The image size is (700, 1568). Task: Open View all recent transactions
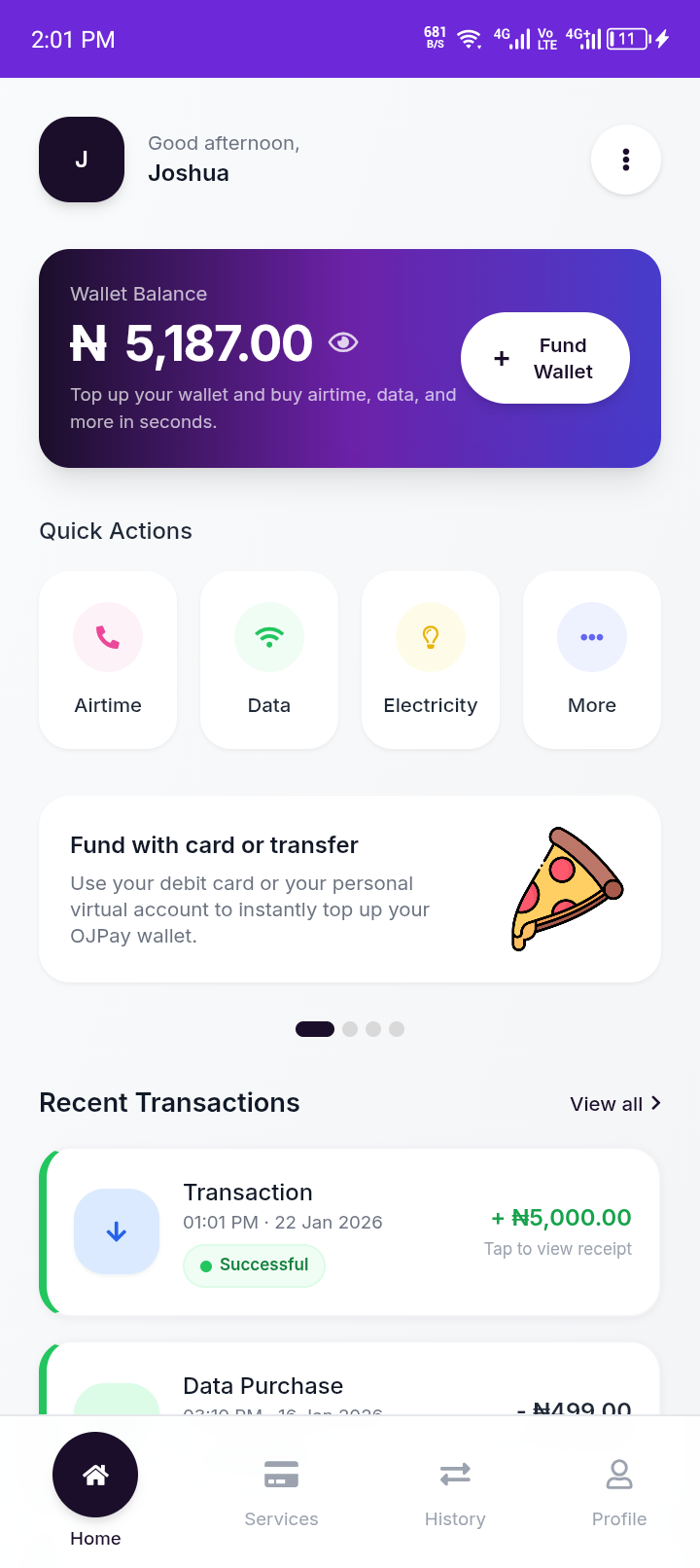607,1104
